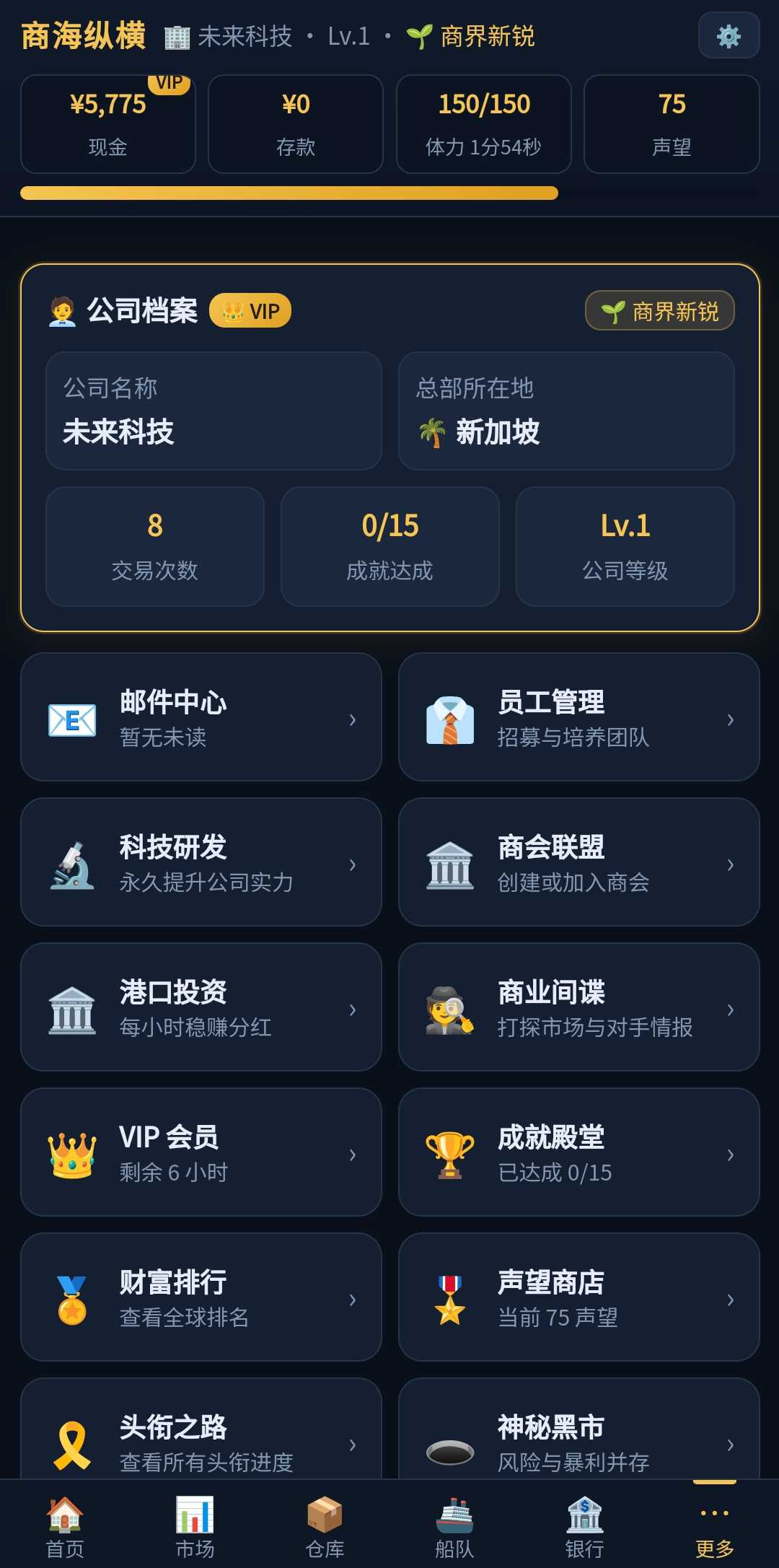
Task: Open 船队 fleet tab
Action: click(x=454, y=1525)
